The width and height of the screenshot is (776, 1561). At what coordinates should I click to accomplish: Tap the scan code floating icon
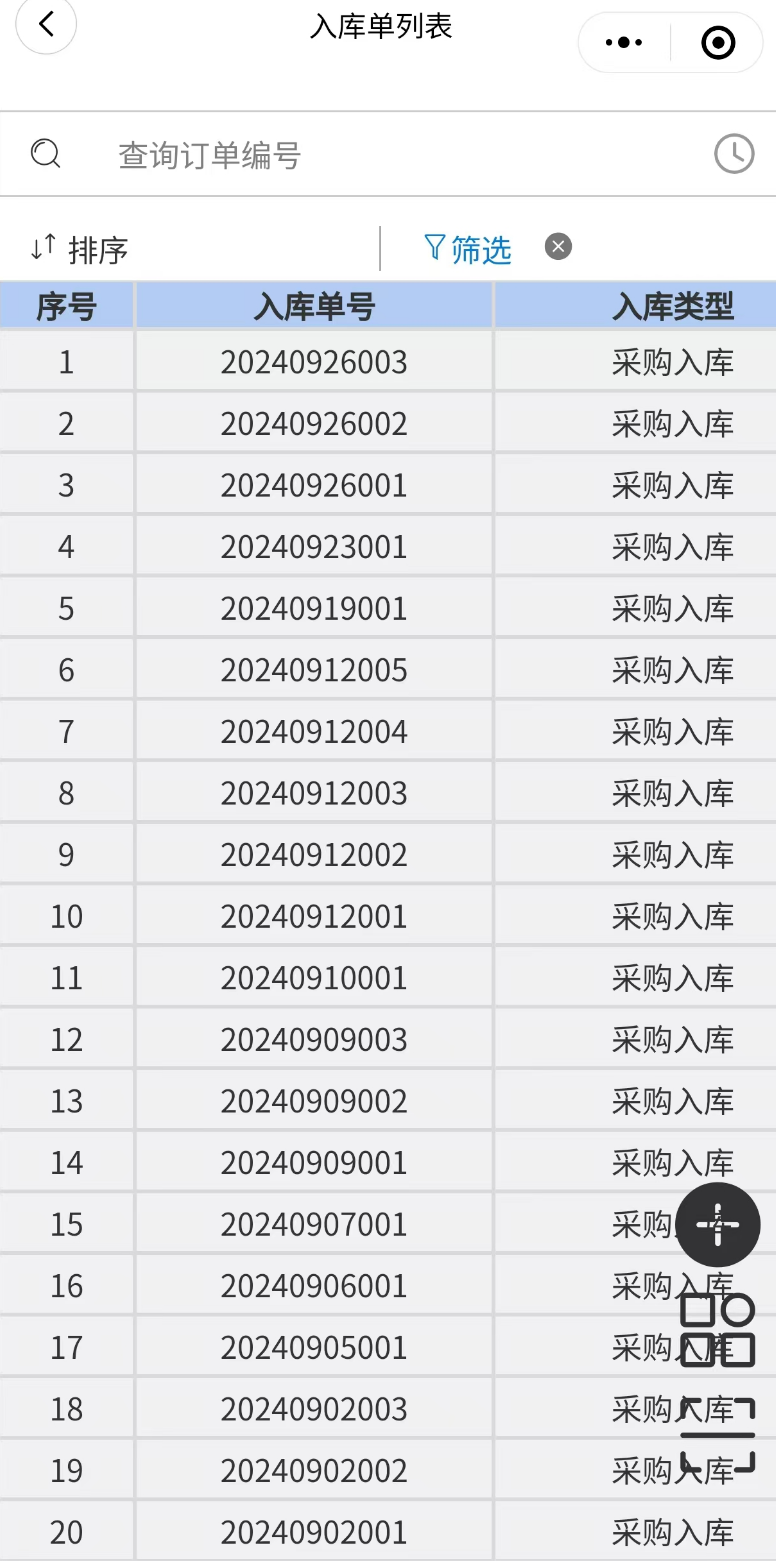[x=717, y=1436]
